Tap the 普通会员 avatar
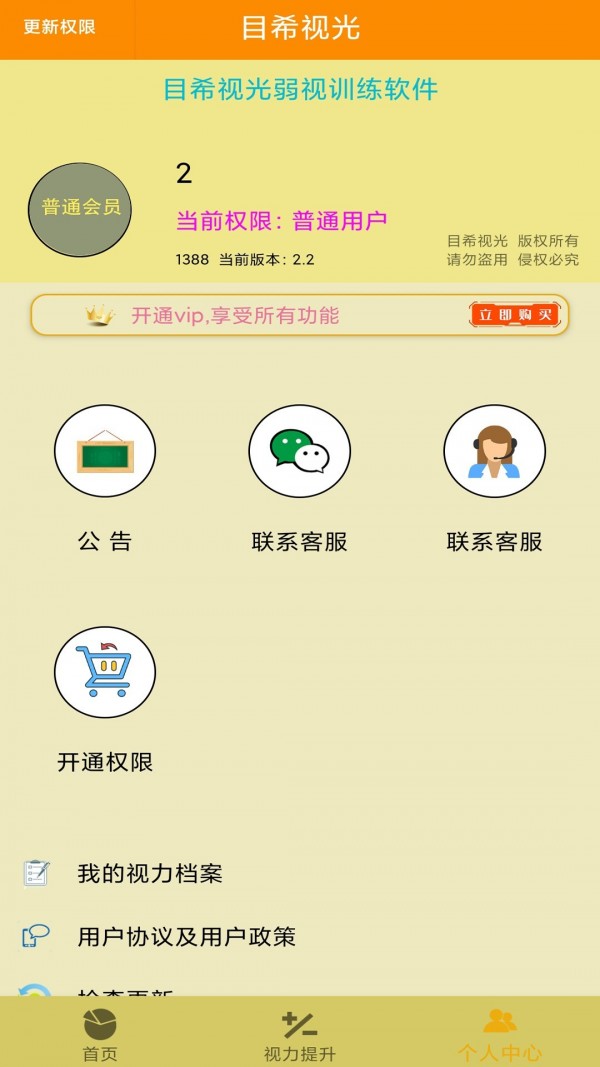The height and width of the screenshot is (1067, 600). point(80,208)
